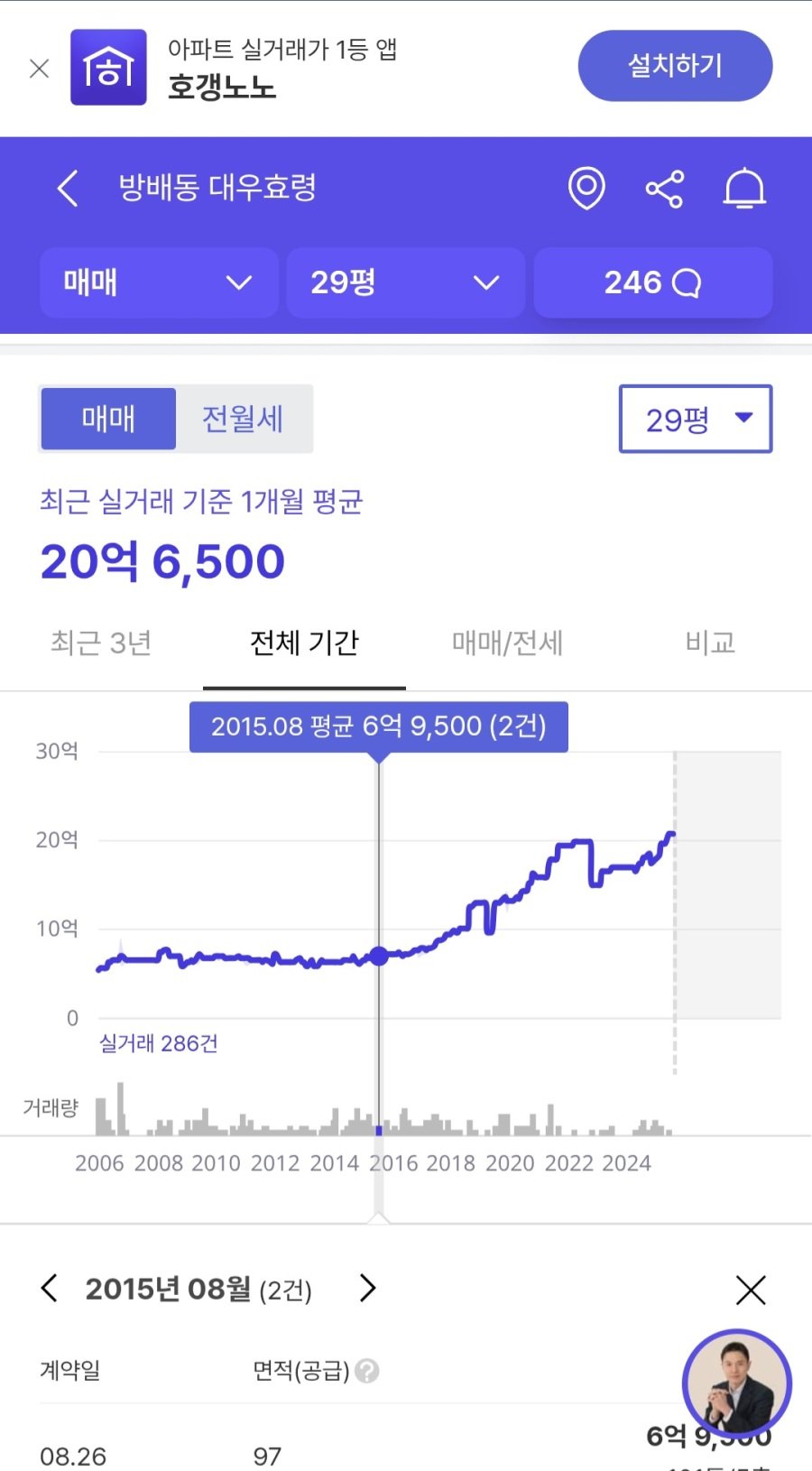Tap the 설치하기 install button

pos(675,66)
